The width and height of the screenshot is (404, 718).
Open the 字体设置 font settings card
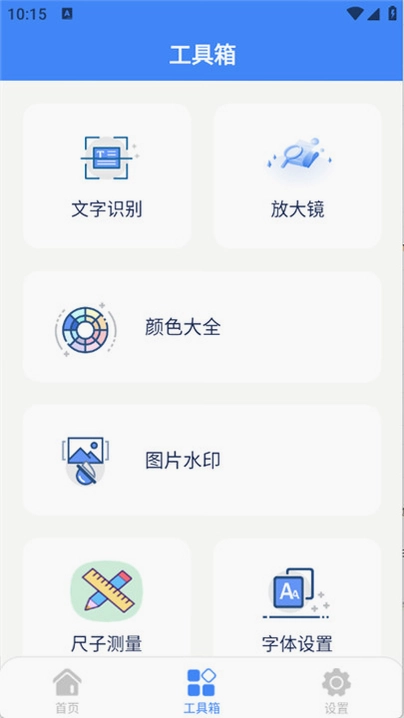(297, 598)
